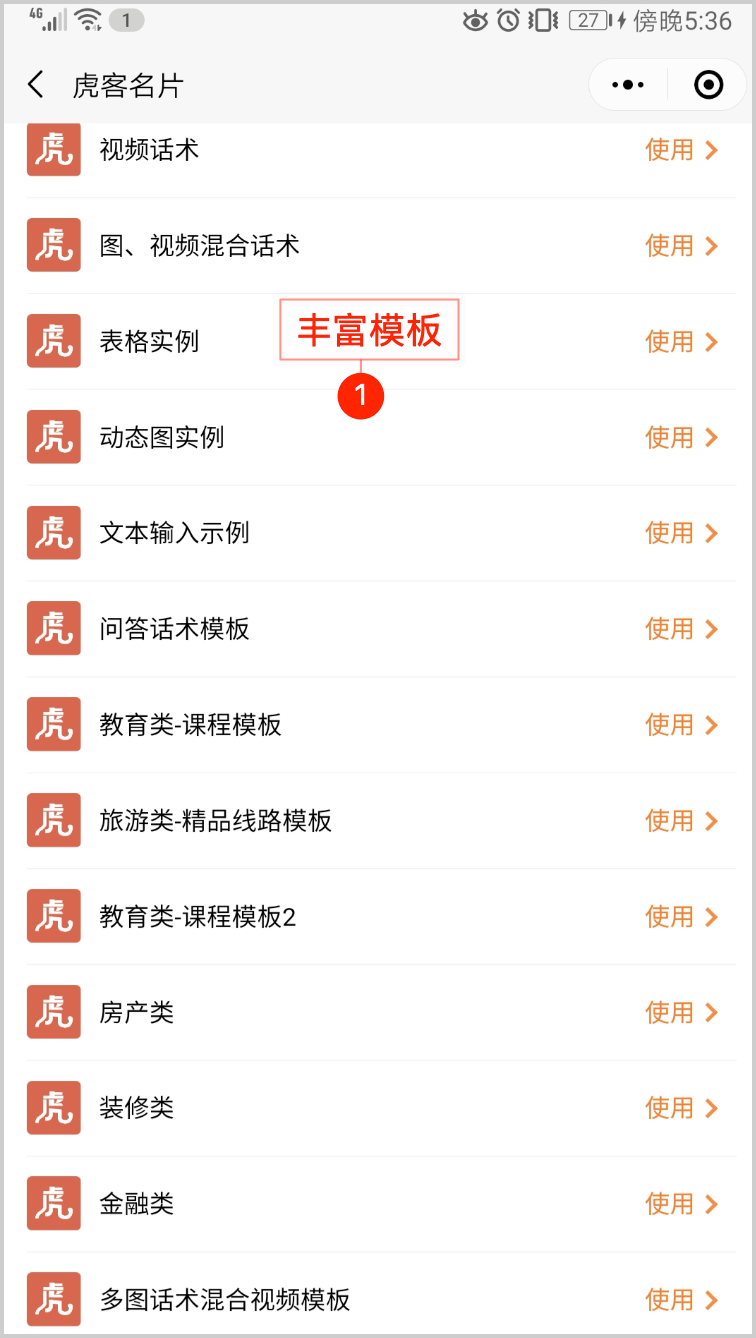Close the mini program with the circle icon

[x=708, y=85]
